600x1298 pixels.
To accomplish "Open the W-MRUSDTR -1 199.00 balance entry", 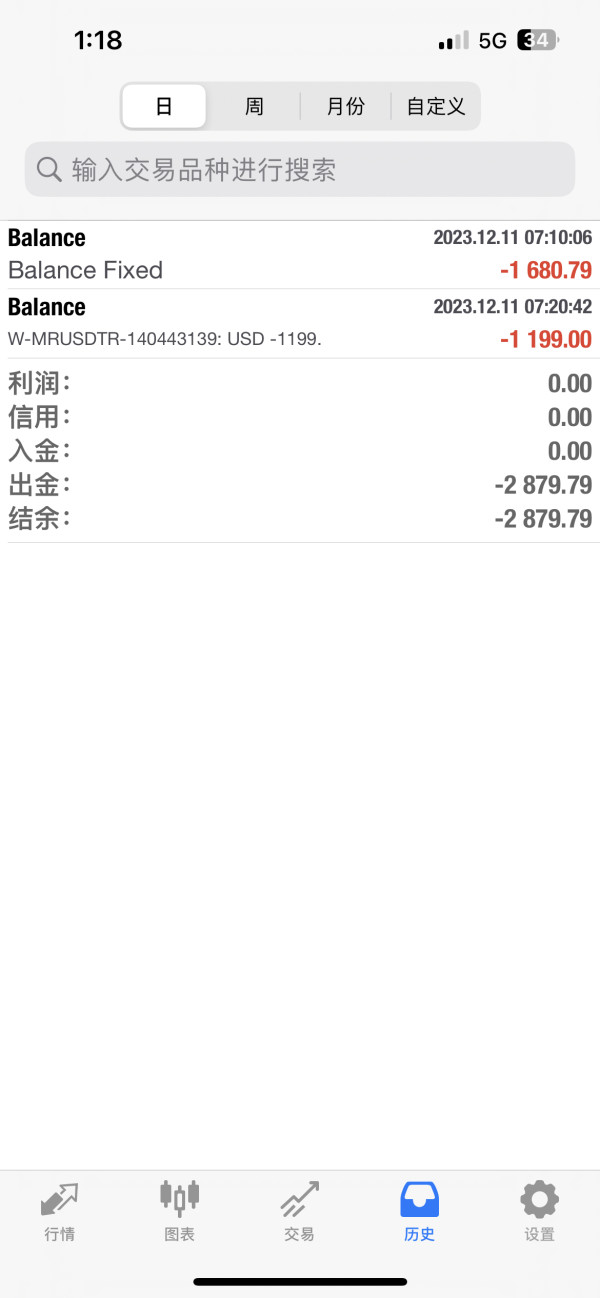I will [300, 323].
